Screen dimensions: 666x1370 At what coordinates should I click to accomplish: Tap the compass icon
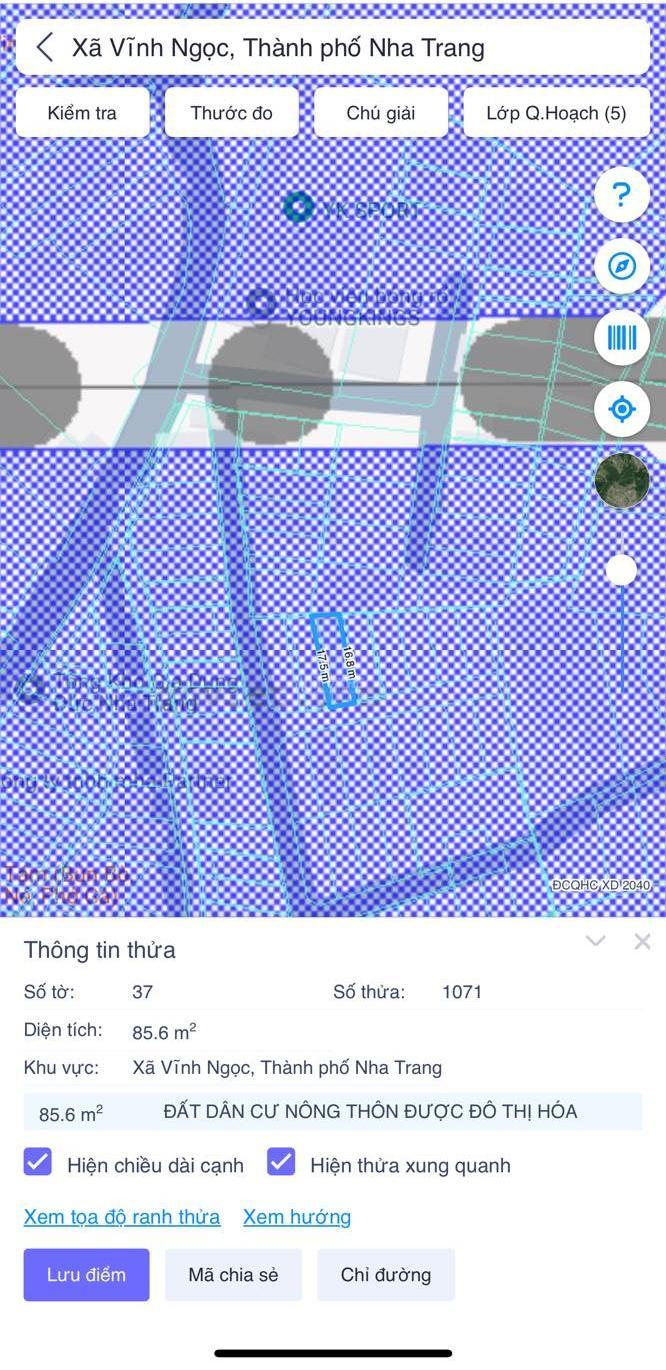(x=622, y=266)
